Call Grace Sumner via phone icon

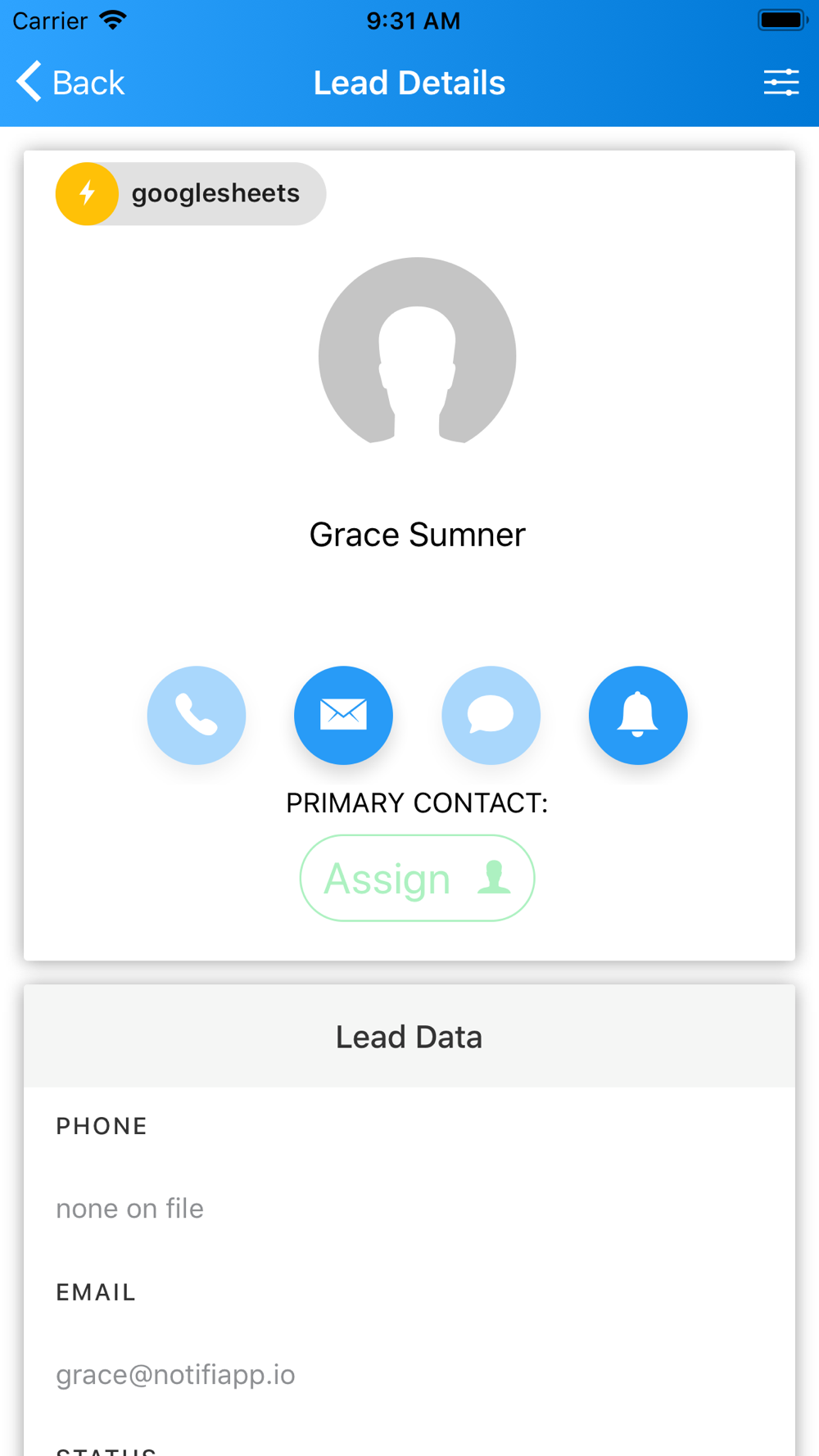[197, 715]
